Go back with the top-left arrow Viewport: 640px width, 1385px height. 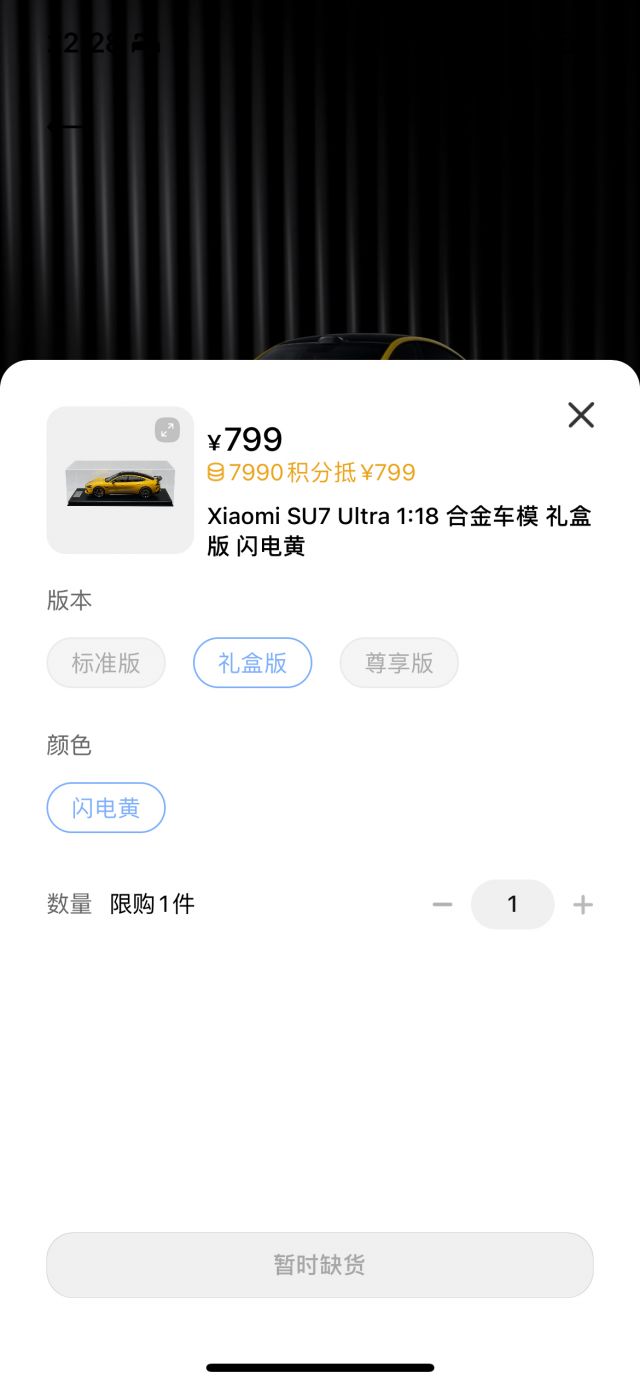pyautogui.click(x=64, y=127)
